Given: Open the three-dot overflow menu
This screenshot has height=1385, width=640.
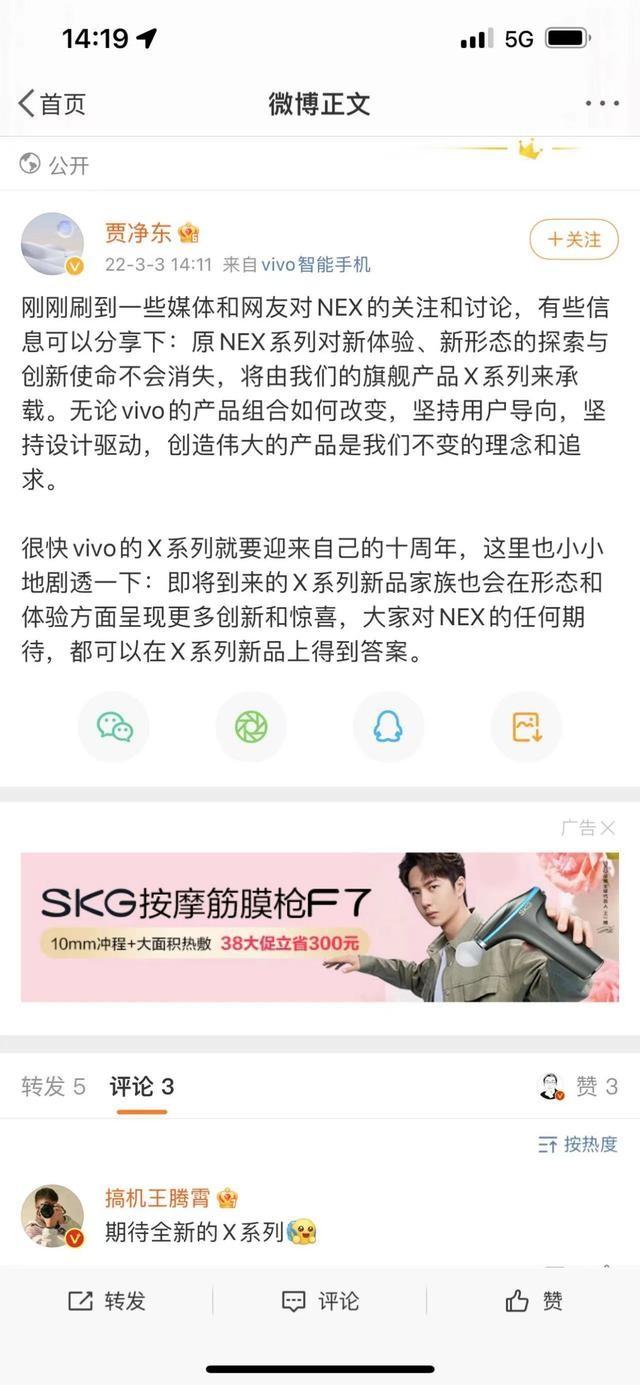Looking at the screenshot, I should coord(602,103).
